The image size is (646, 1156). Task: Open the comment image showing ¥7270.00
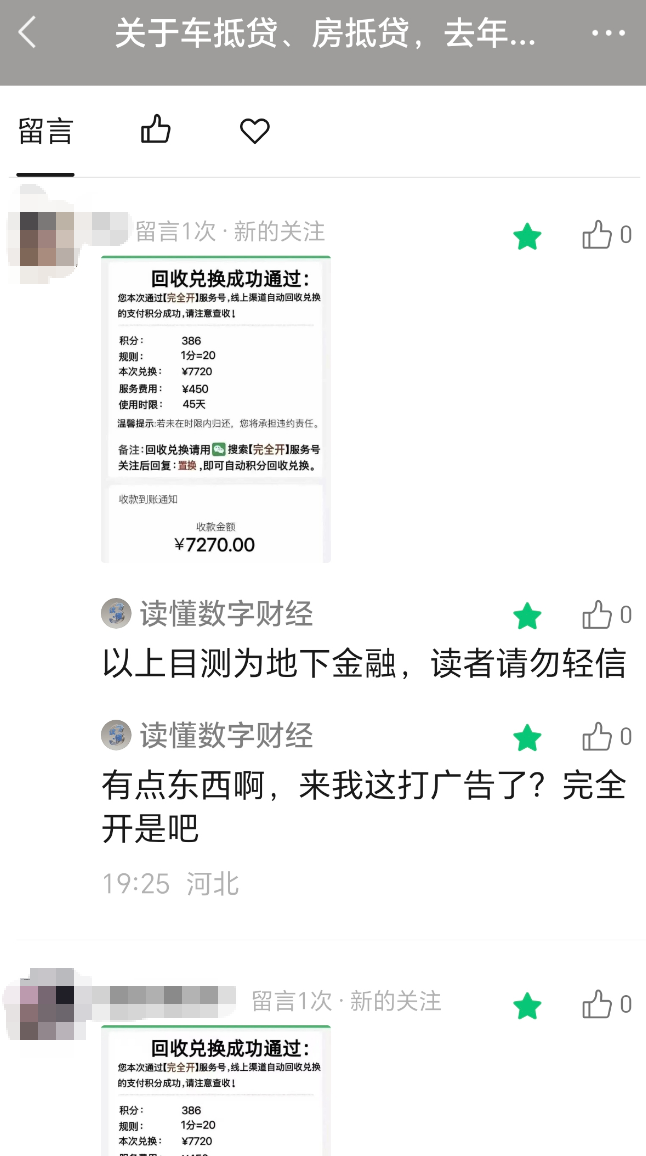point(216,409)
